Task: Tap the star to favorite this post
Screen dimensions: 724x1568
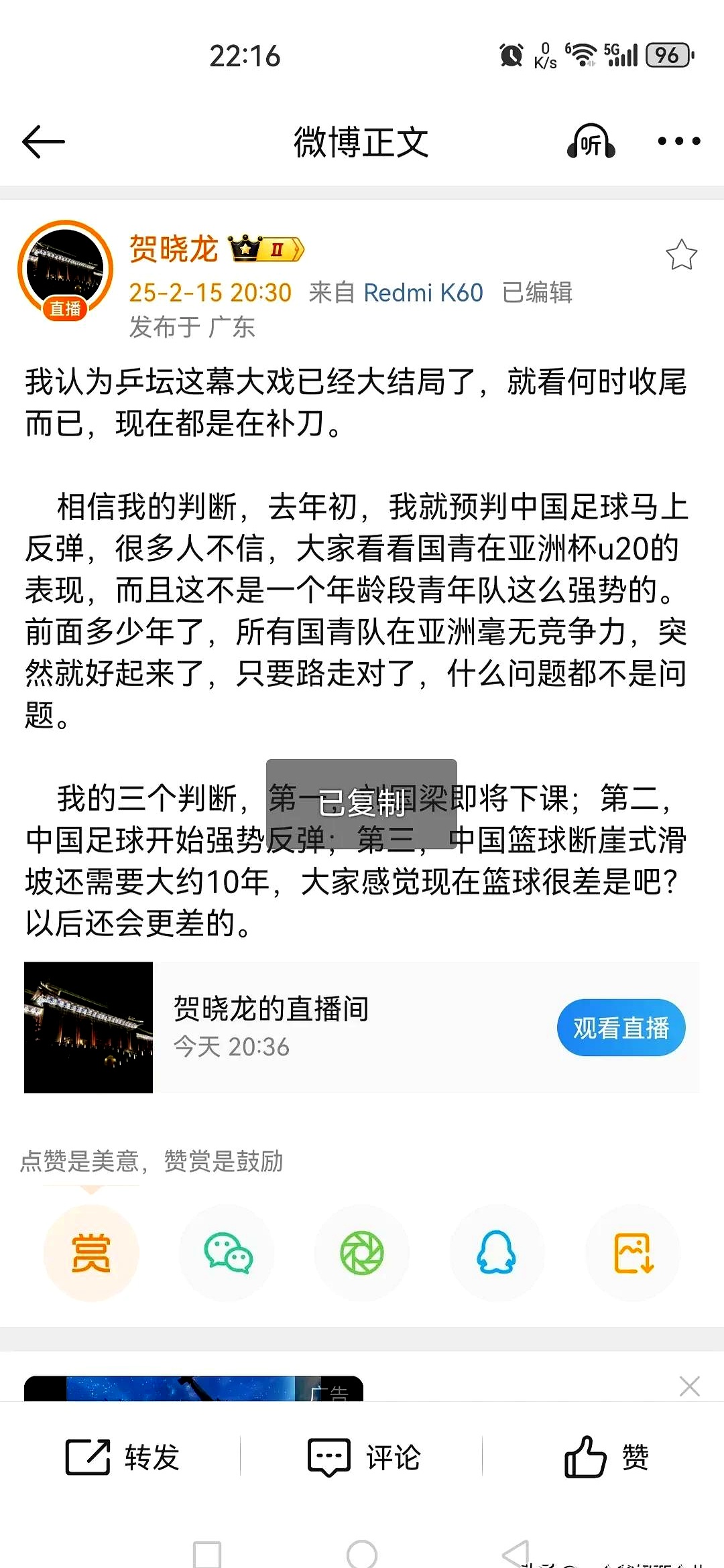Action: tap(682, 253)
